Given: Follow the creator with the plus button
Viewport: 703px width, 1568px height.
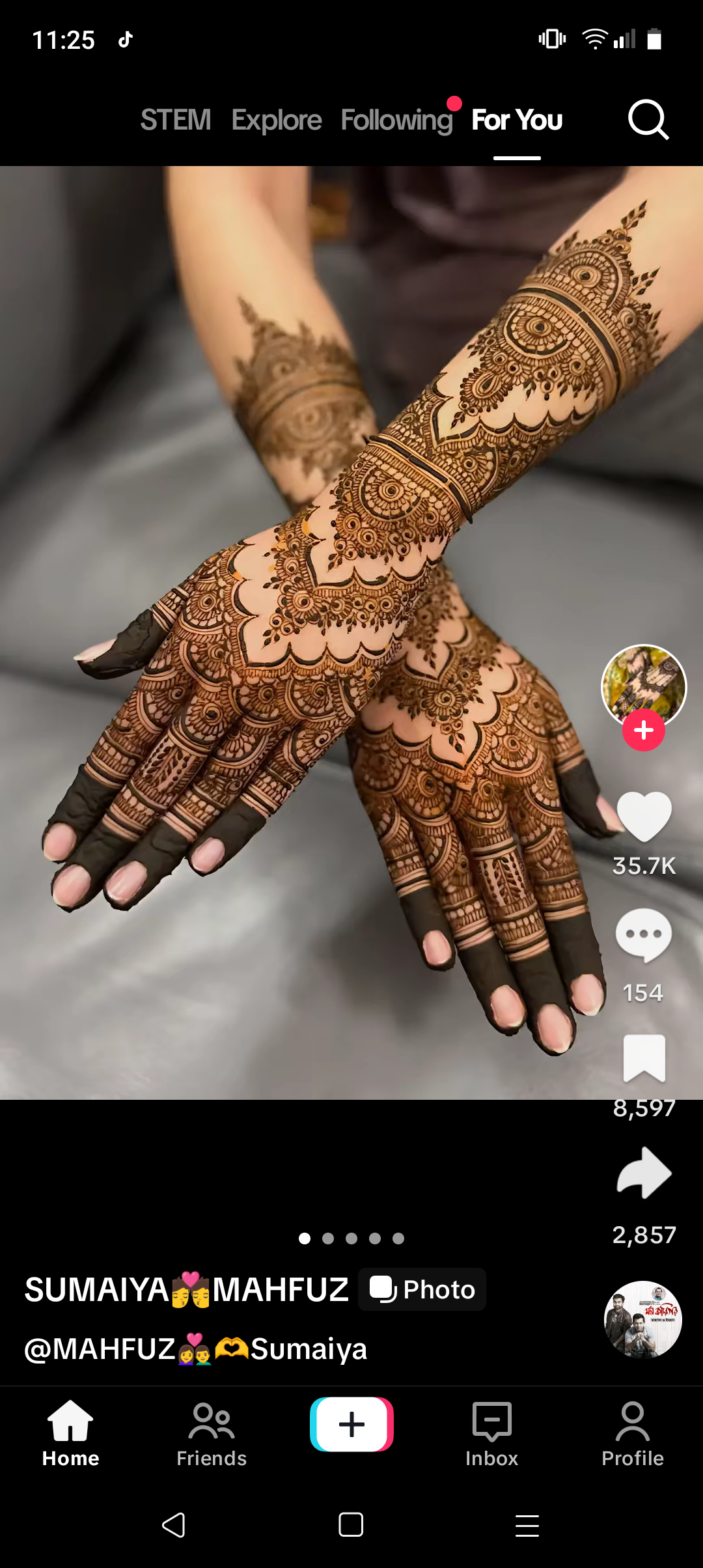Looking at the screenshot, I should pyautogui.click(x=644, y=731).
